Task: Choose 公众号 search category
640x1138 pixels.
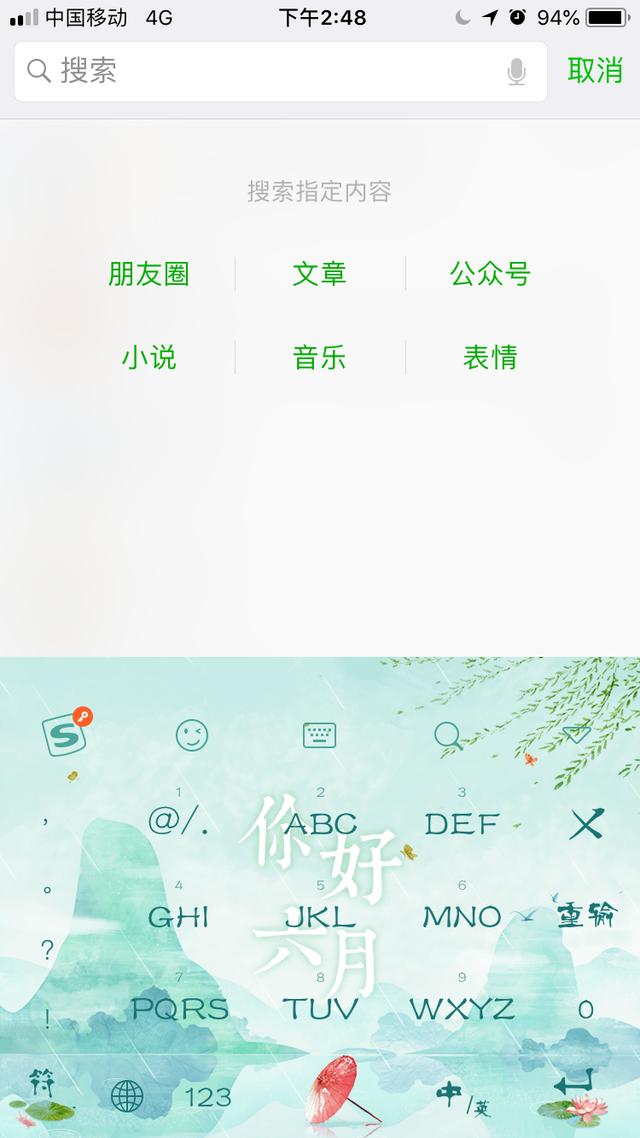Action: pos(490,274)
